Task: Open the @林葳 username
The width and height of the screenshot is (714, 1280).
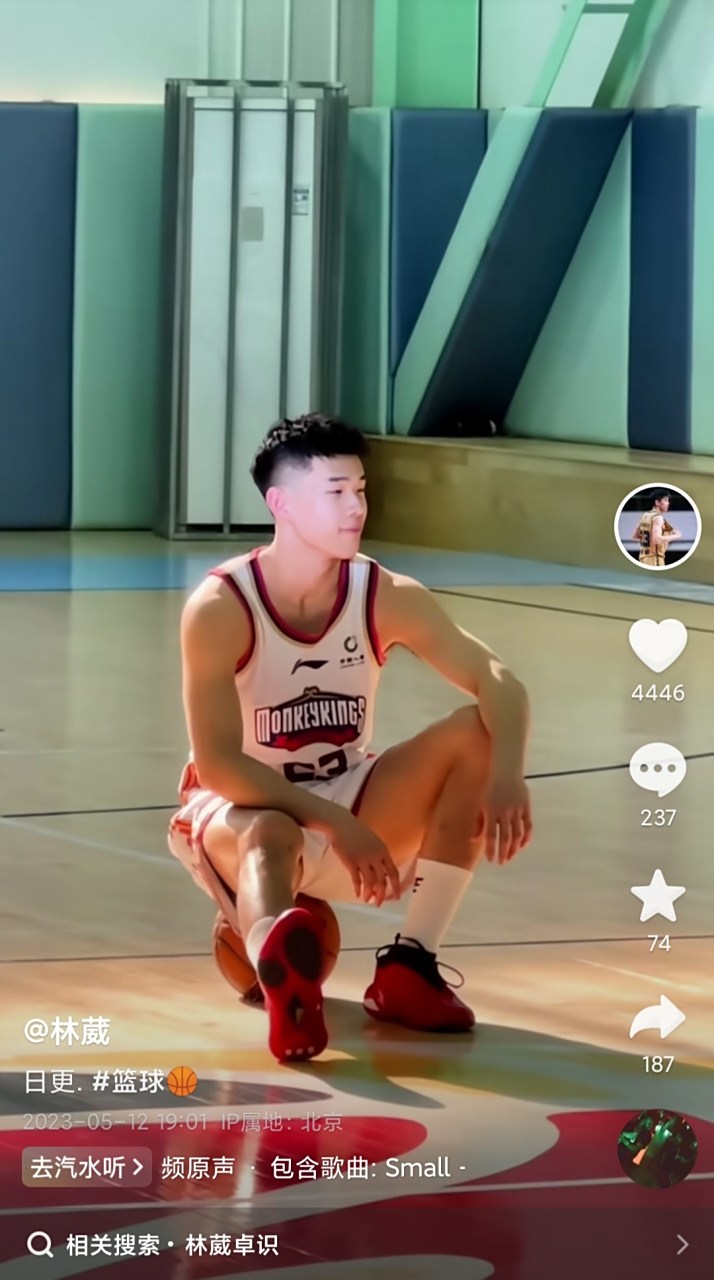Action: pos(67,1031)
